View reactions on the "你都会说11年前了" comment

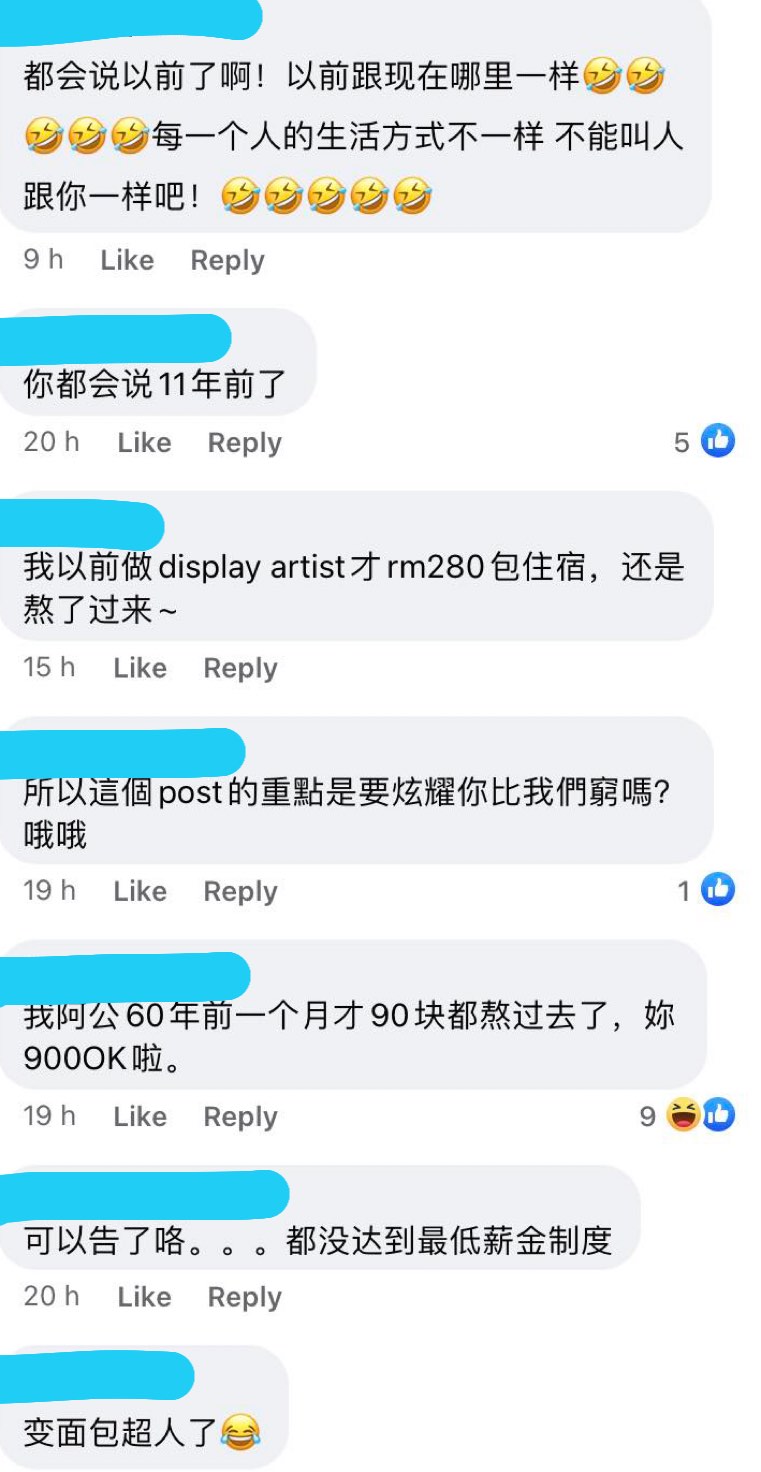pyautogui.click(x=705, y=441)
